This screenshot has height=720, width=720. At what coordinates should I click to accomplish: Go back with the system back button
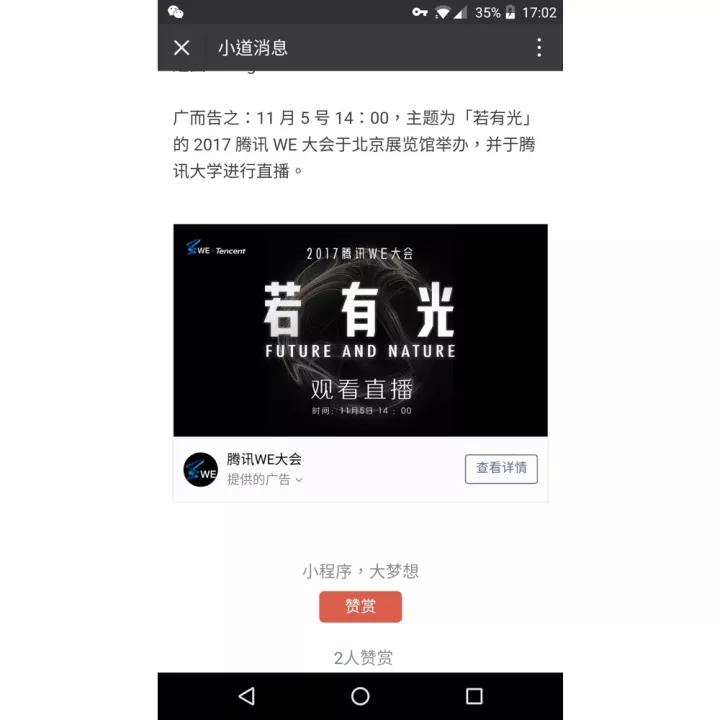(x=246, y=696)
